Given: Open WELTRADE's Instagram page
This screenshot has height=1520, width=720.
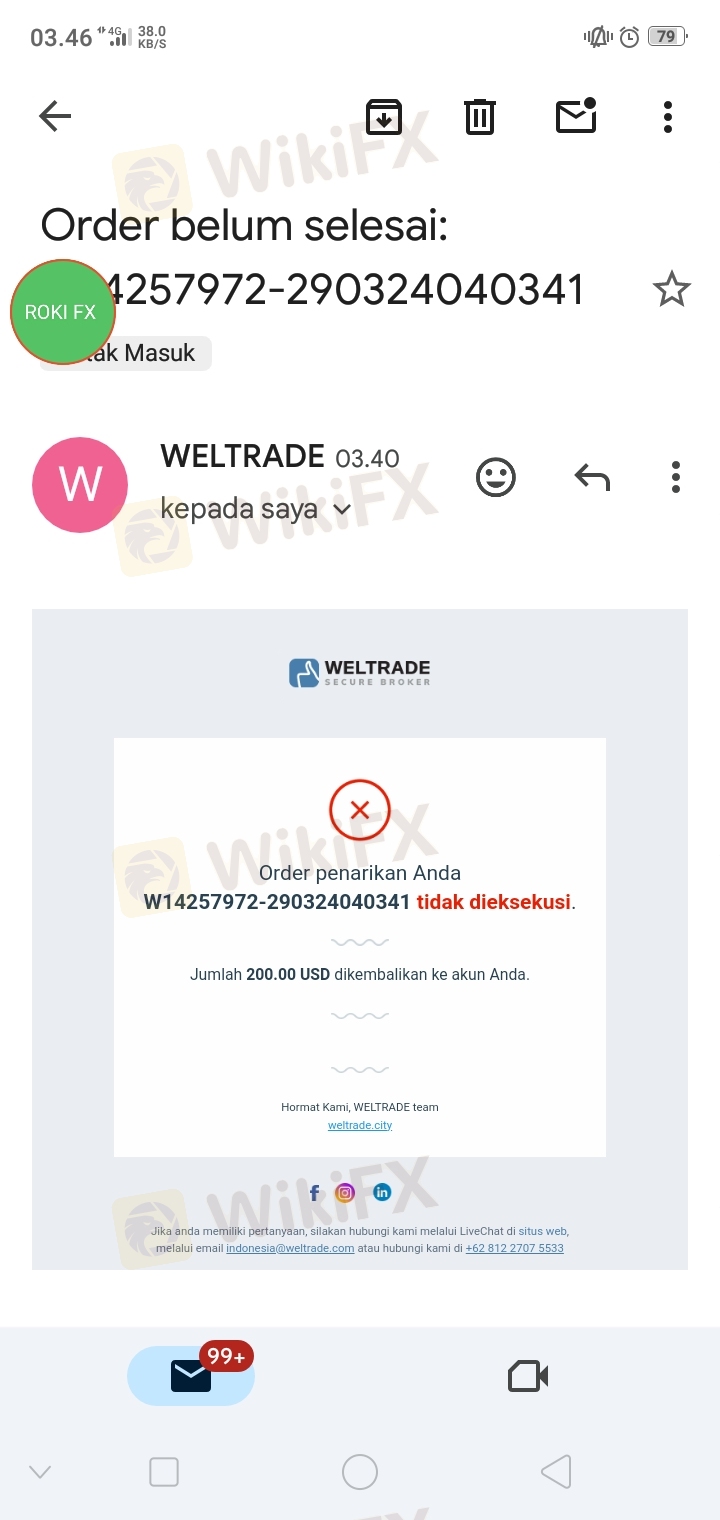Looking at the screenshot, I should [x=345, y=1192].
